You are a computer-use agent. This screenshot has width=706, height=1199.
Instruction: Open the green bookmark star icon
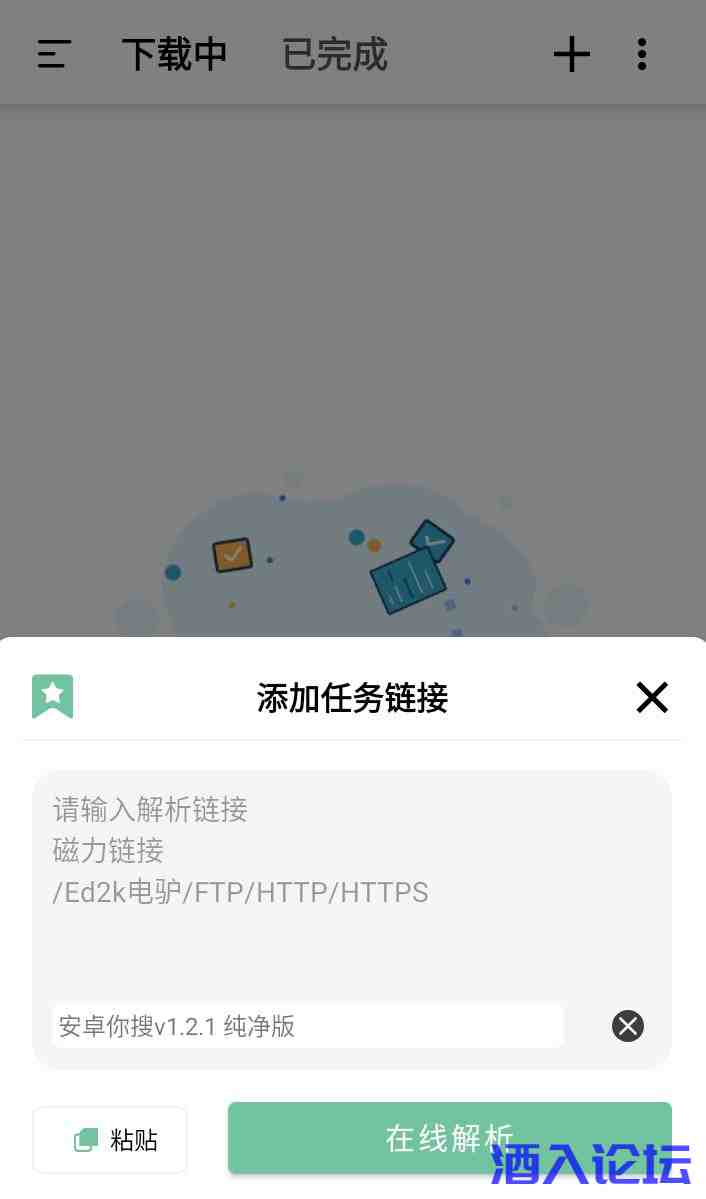coord(53,696)
